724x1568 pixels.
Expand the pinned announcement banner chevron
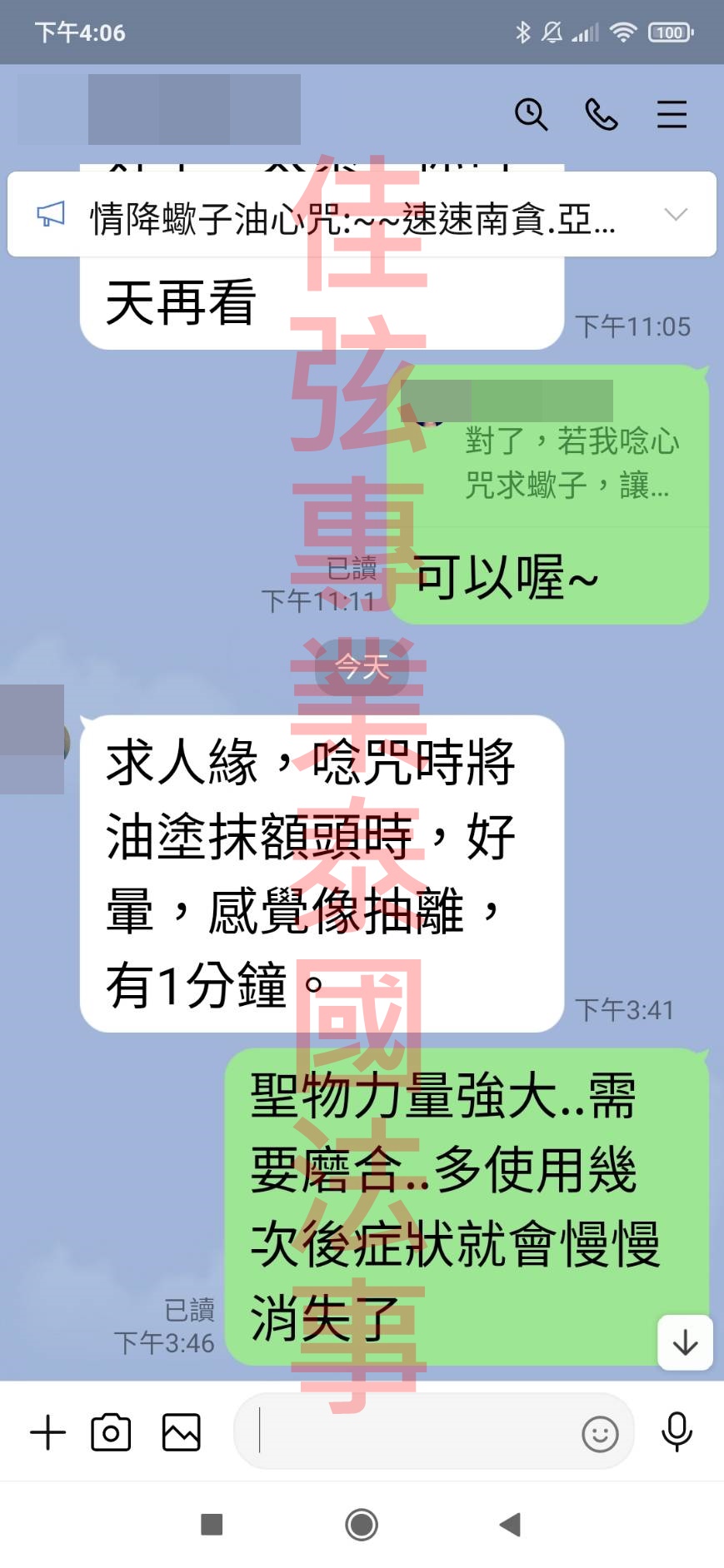pyautogui.click(x=676, y=215)
